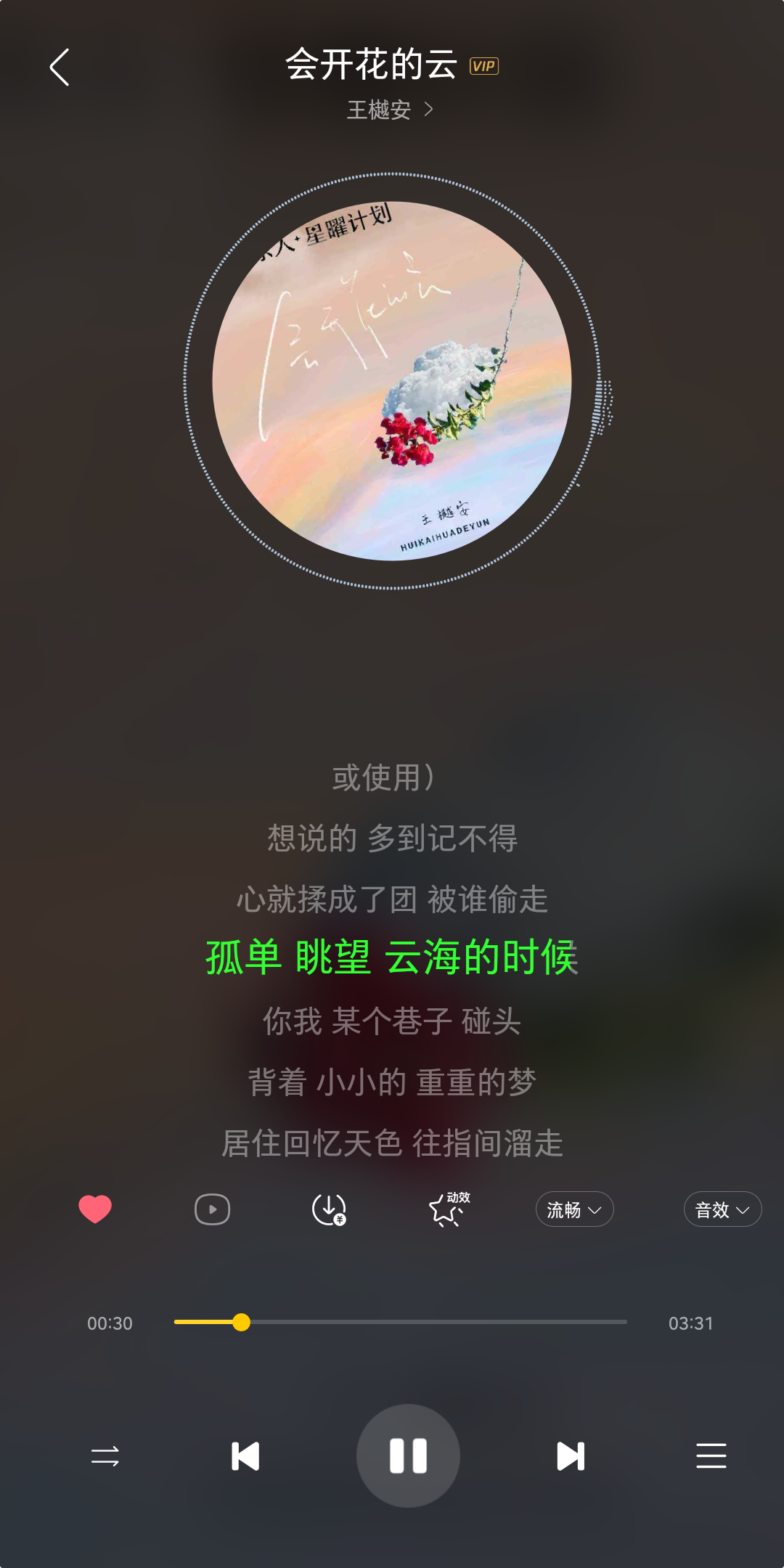Open the music video icon

[x=212, y=1209]
